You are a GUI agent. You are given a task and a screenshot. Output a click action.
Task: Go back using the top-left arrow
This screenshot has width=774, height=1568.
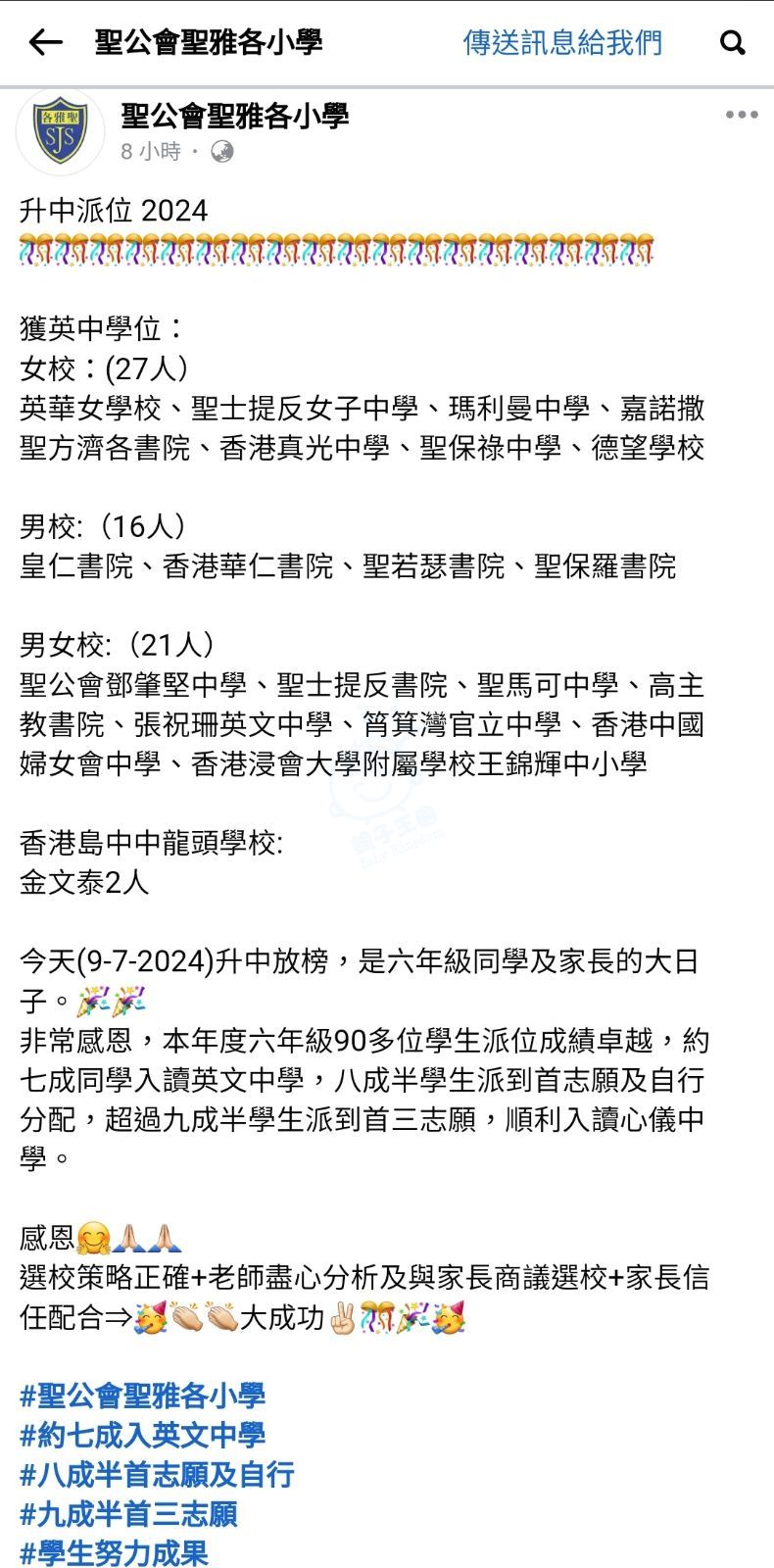click(45, 42)
